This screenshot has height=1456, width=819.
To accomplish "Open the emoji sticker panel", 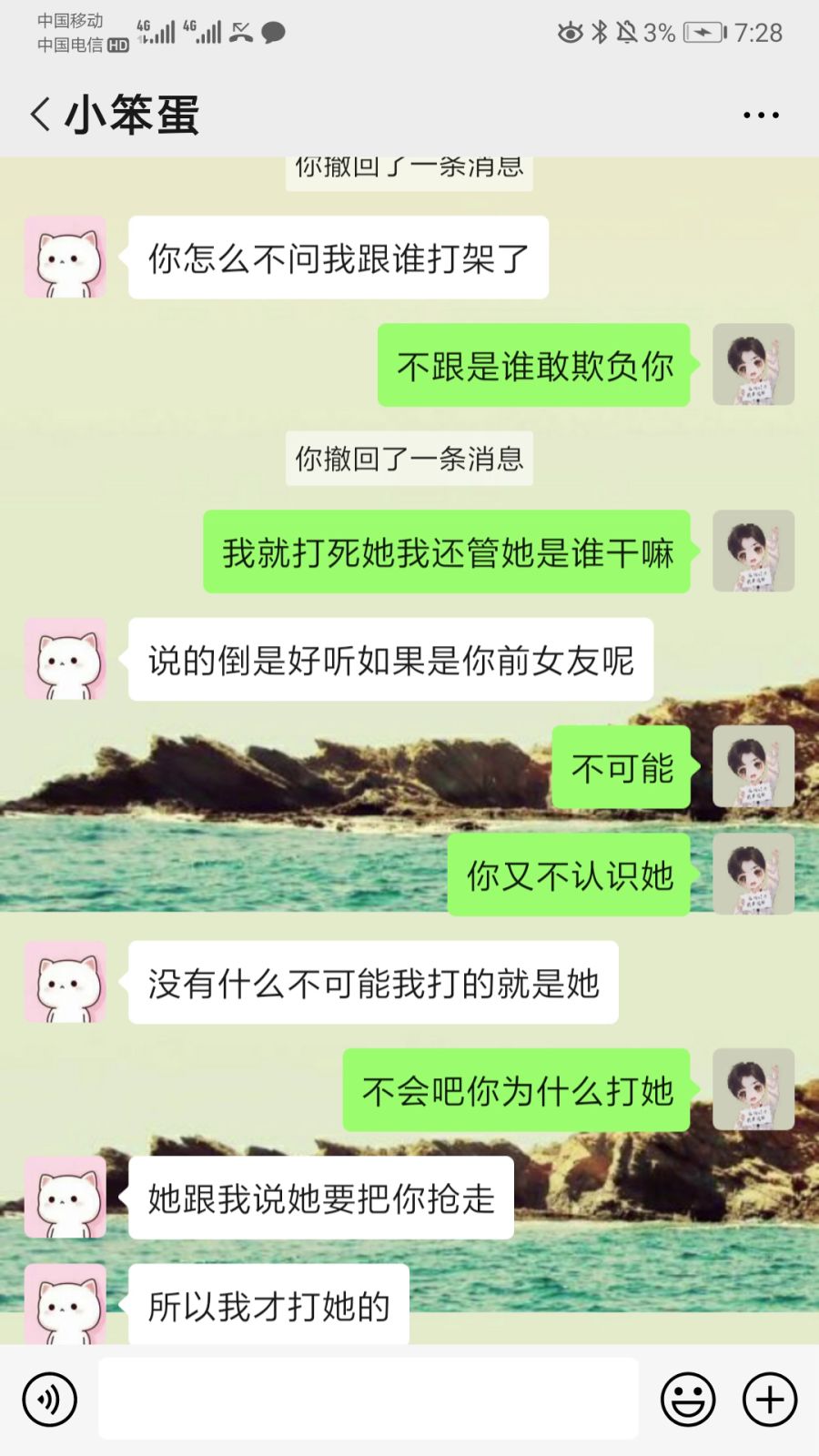I will pyautogui.click(x=688, y=1400).
